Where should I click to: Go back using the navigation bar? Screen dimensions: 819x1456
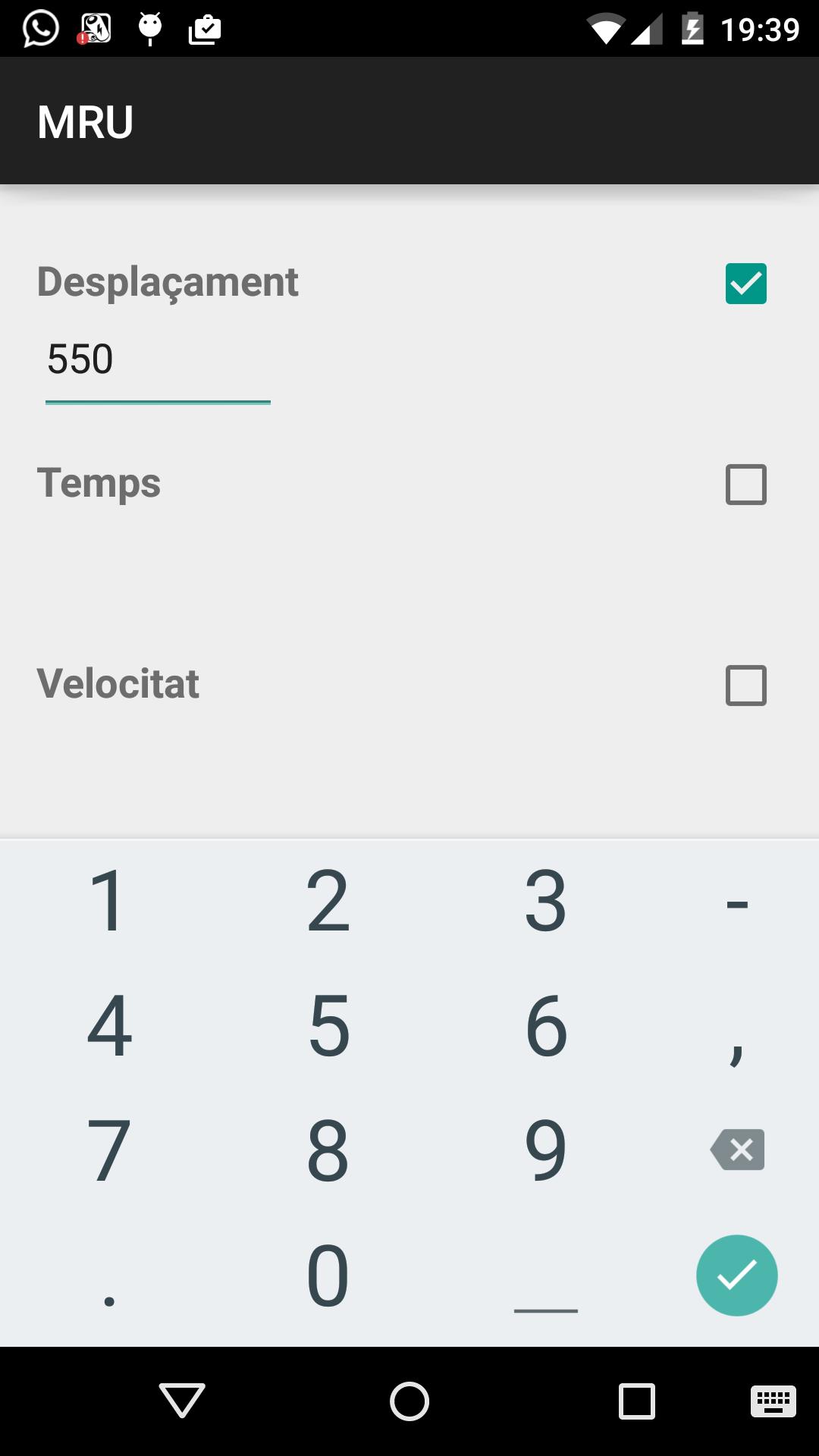click(182, 1401)
